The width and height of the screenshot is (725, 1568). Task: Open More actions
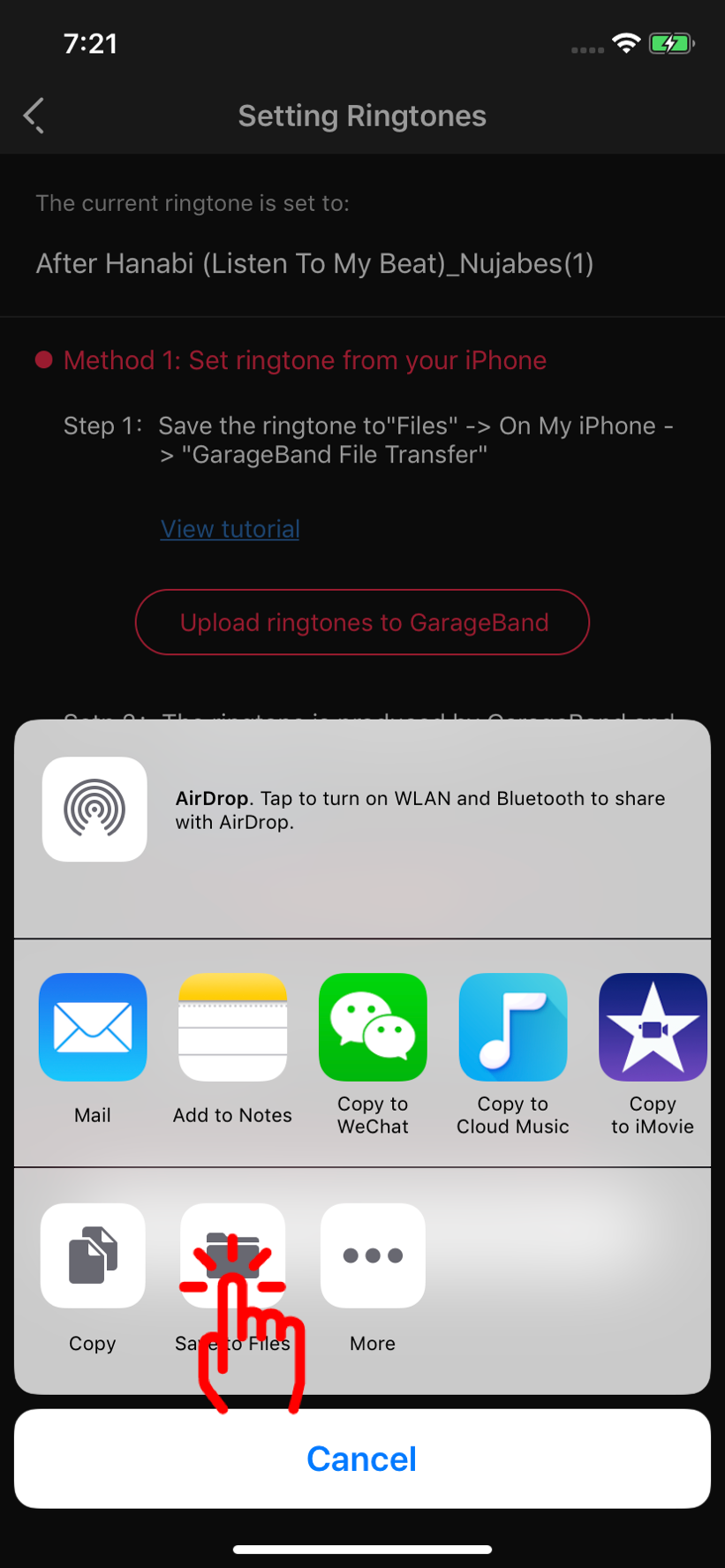click(x=373, y=1255)
